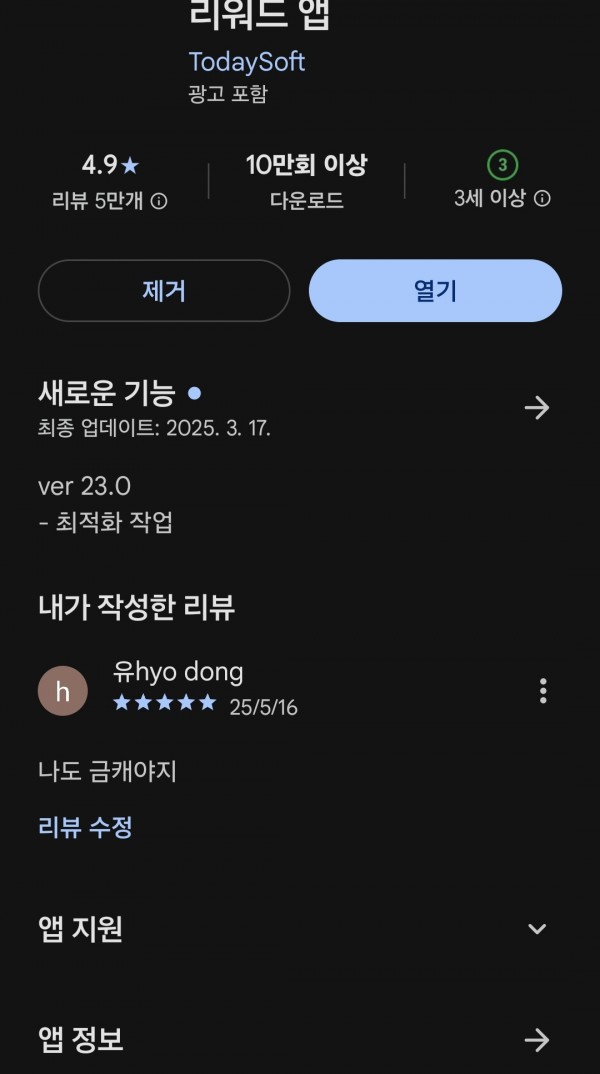Open the 앱 정보 arrow
Image resolution: width=600 pixels, height=1074 pixels.
[537, 1040]
